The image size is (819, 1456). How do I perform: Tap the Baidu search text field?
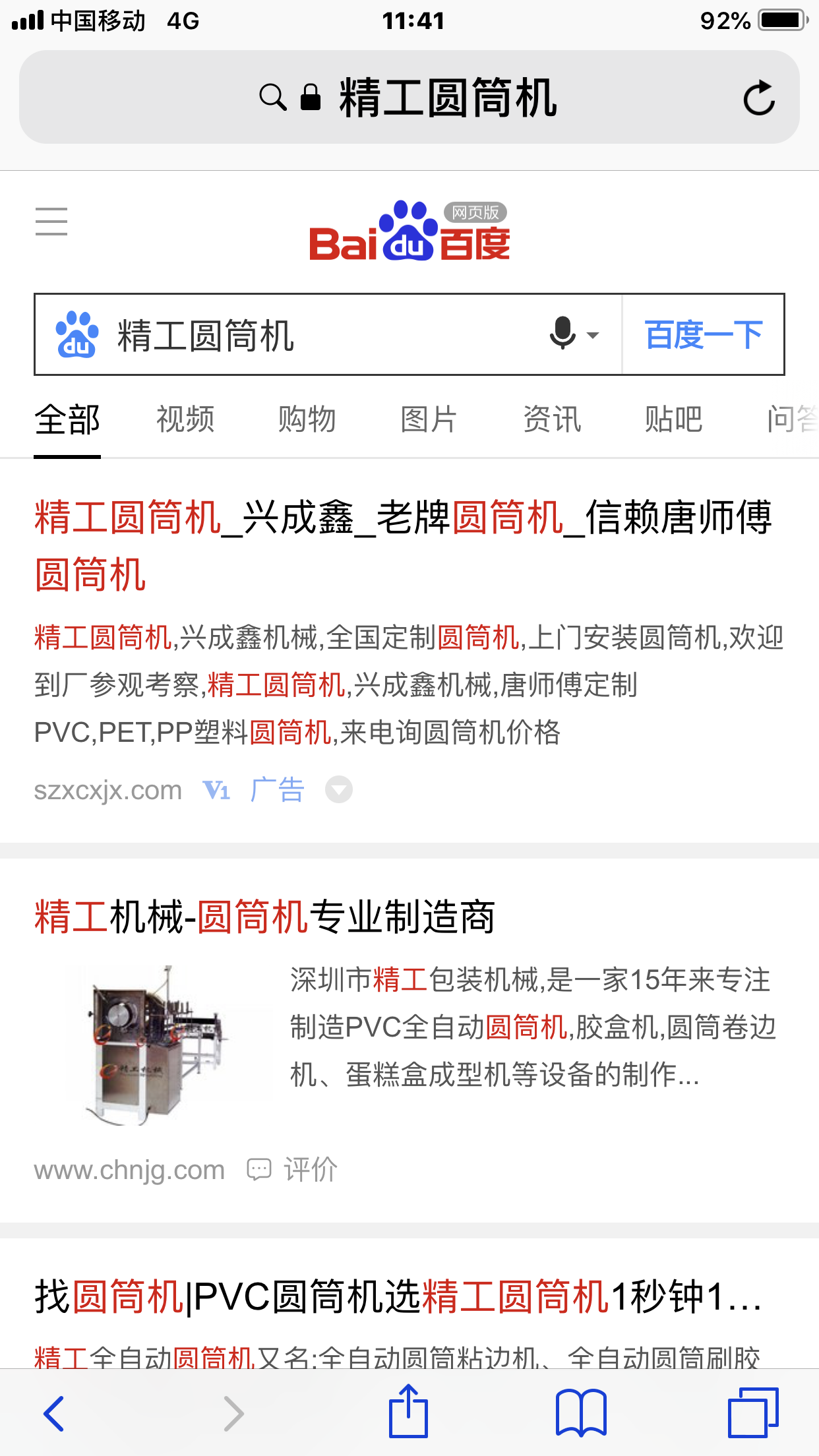pyautogui.click(x=317, y=335)
